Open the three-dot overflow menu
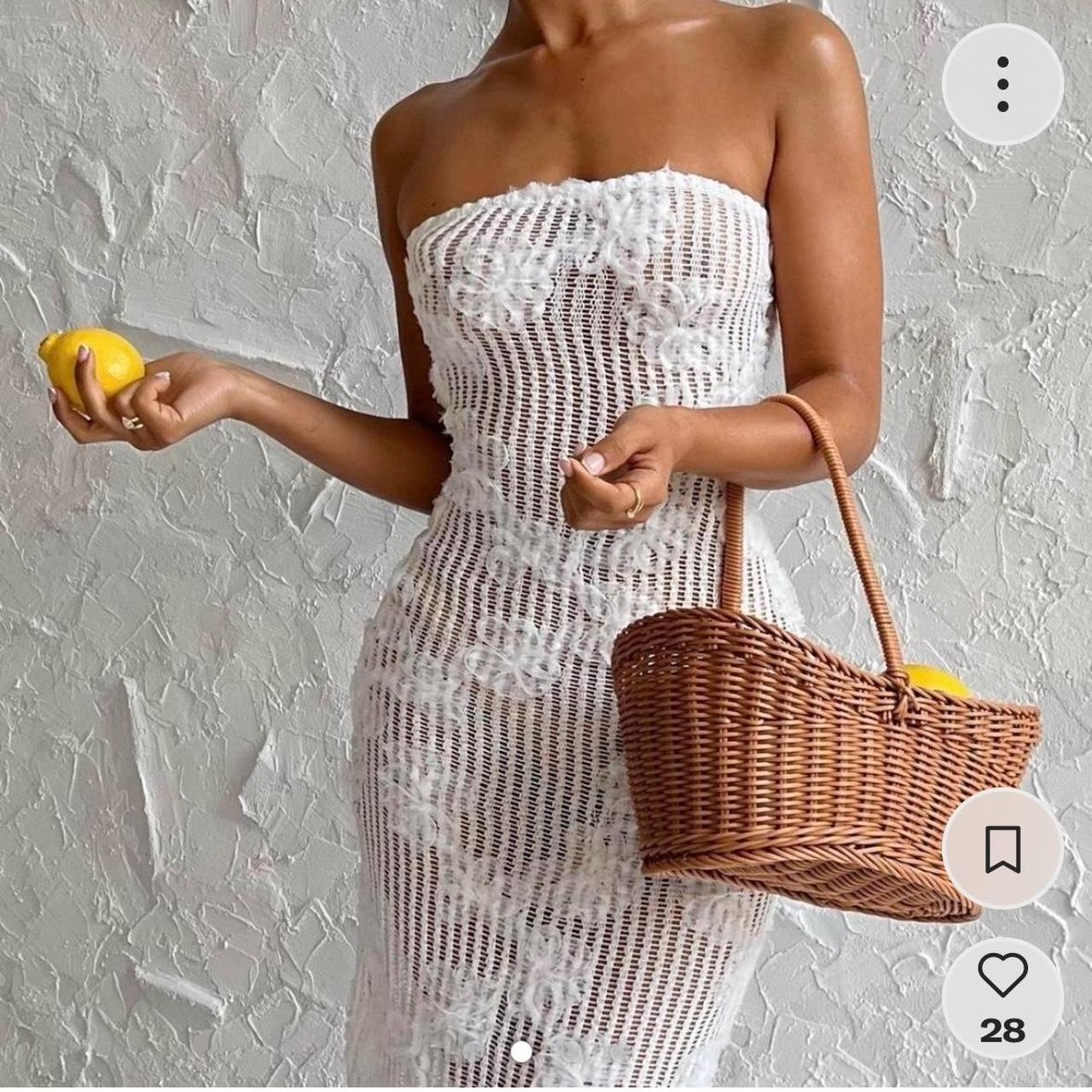This screenshot has height=1092, width=1092. 1002,84
